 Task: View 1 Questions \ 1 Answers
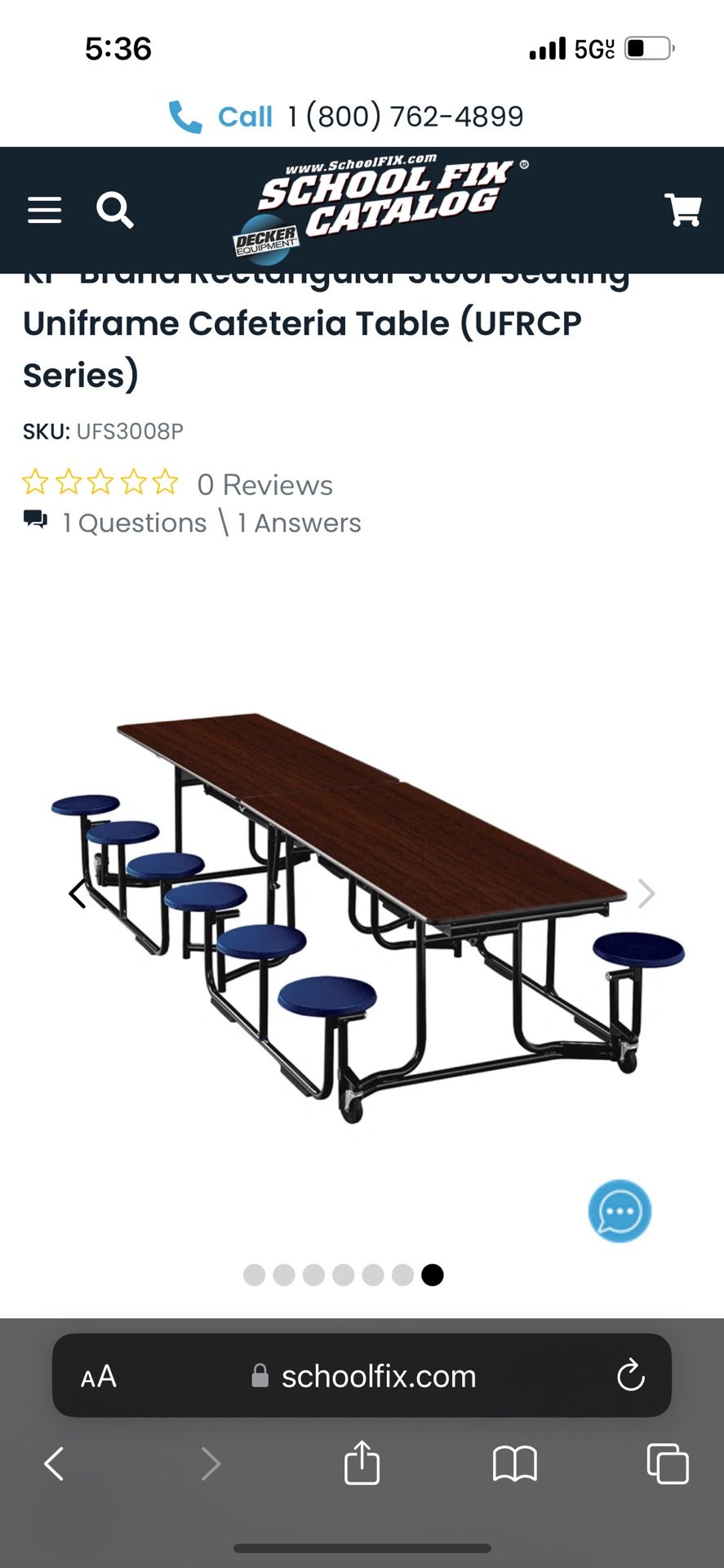click(211, 523)
